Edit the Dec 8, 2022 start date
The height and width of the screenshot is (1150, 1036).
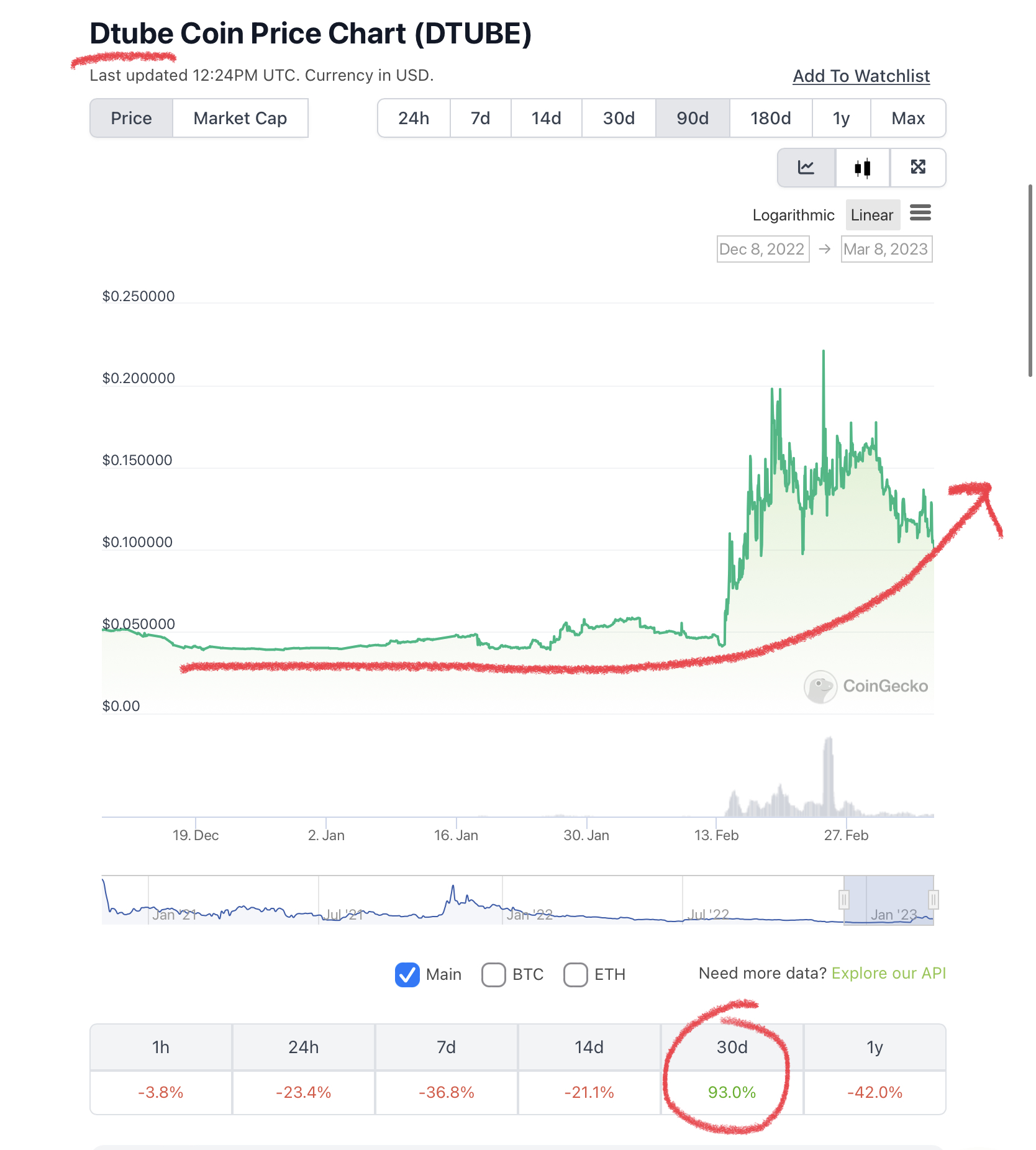(762, 249)
